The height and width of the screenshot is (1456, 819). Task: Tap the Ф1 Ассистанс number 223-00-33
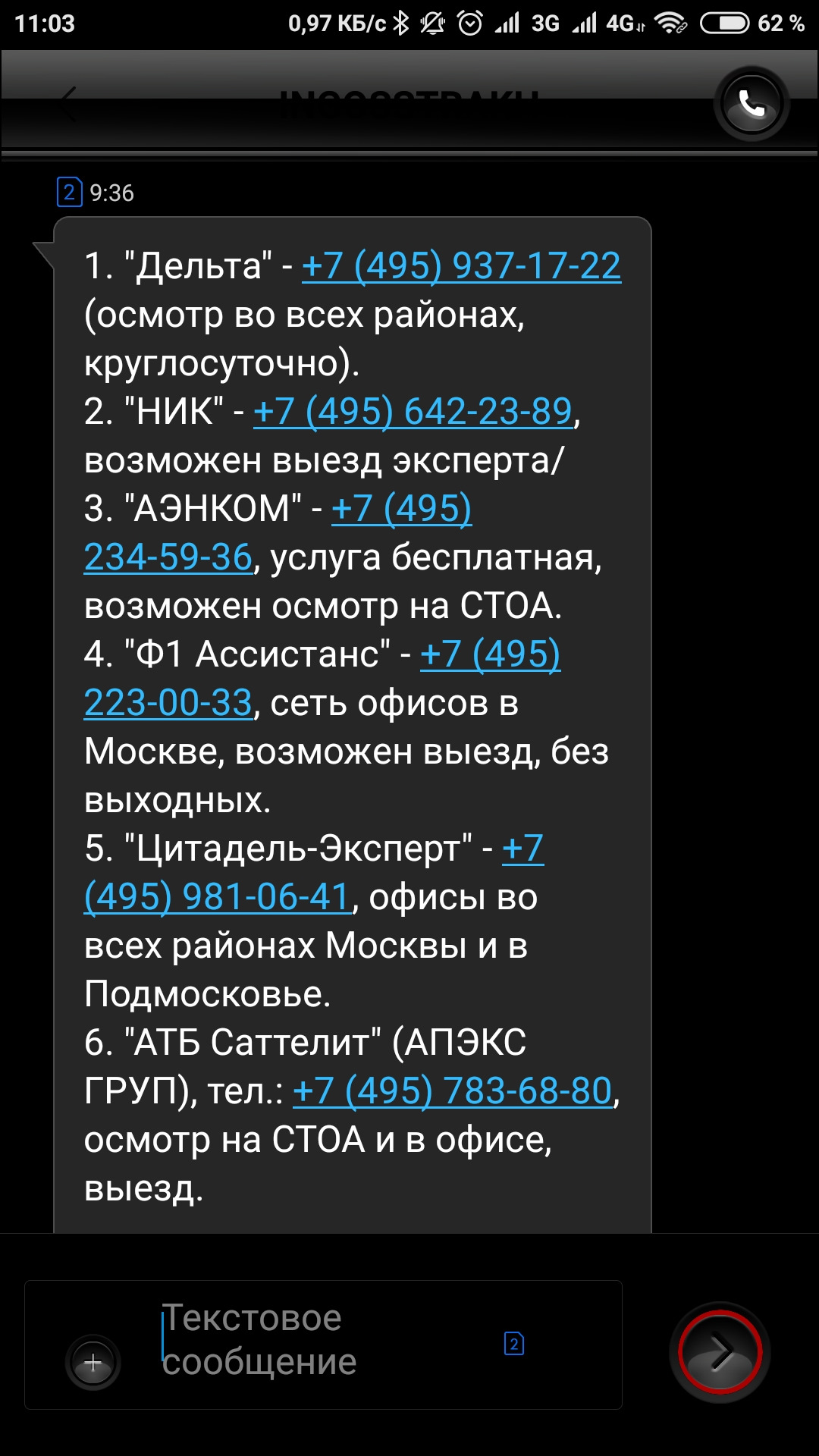[x=168, y=703]
